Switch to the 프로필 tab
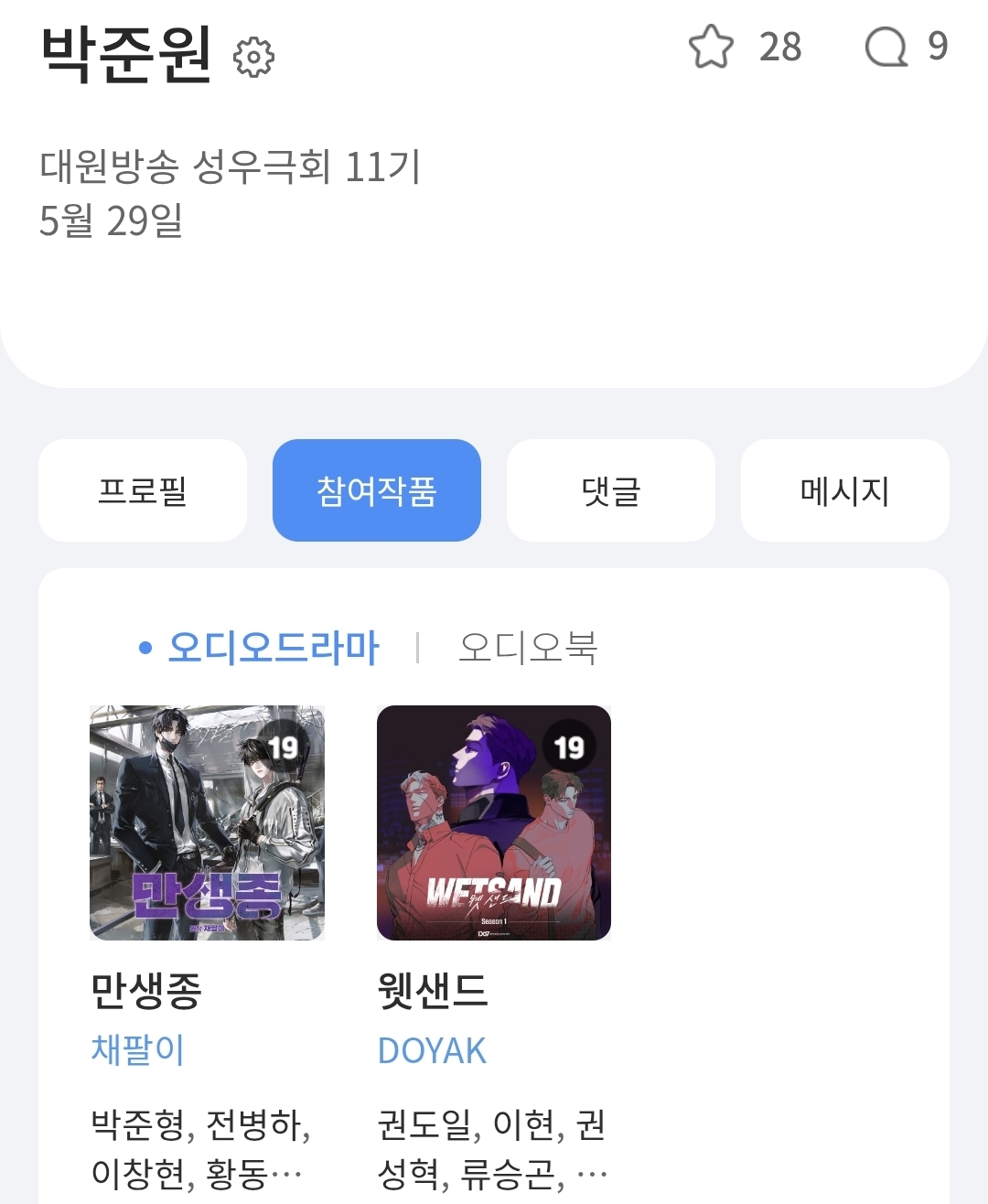The image size is (988, 1204). [x=143, y=491]
